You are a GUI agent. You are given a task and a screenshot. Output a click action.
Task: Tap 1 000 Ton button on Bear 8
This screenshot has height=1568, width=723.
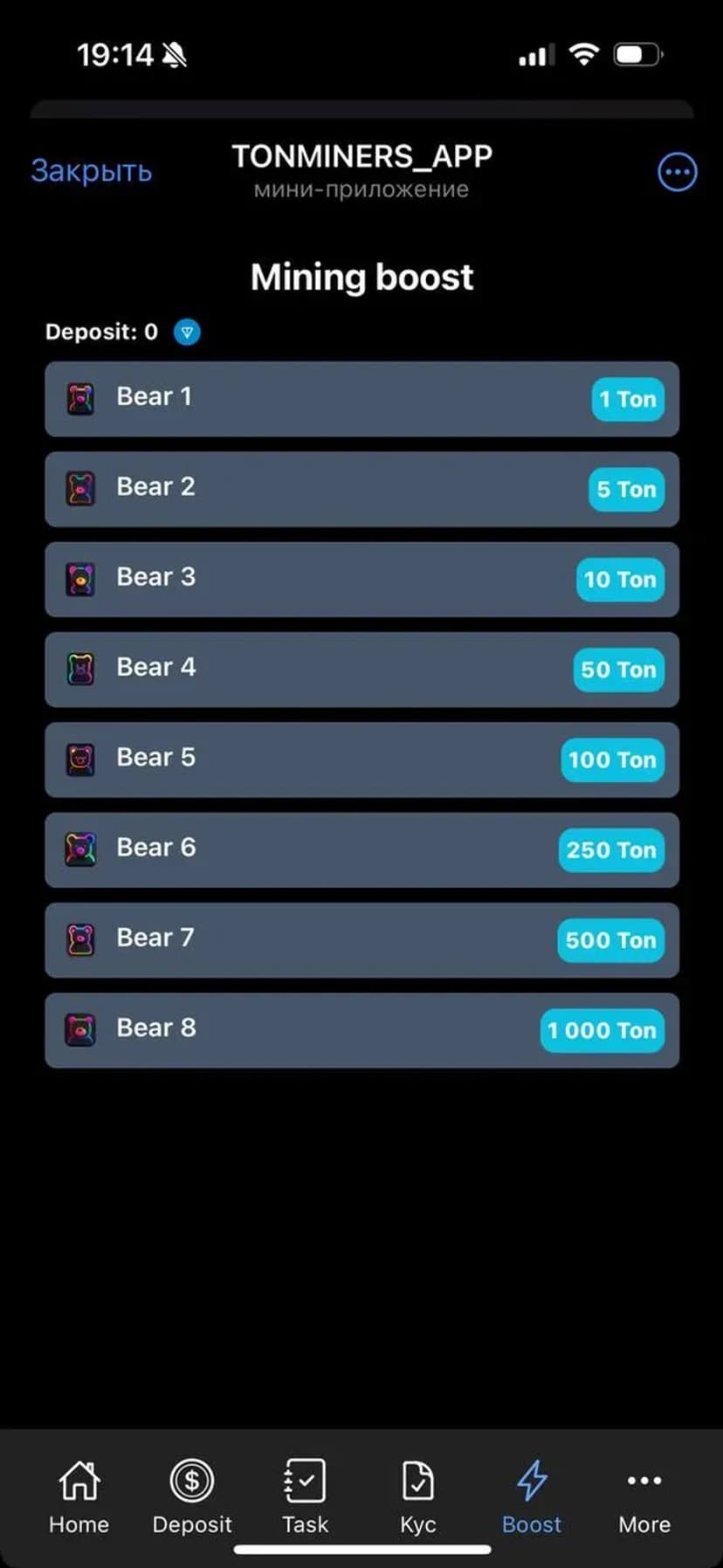[x=602, y=1030]
